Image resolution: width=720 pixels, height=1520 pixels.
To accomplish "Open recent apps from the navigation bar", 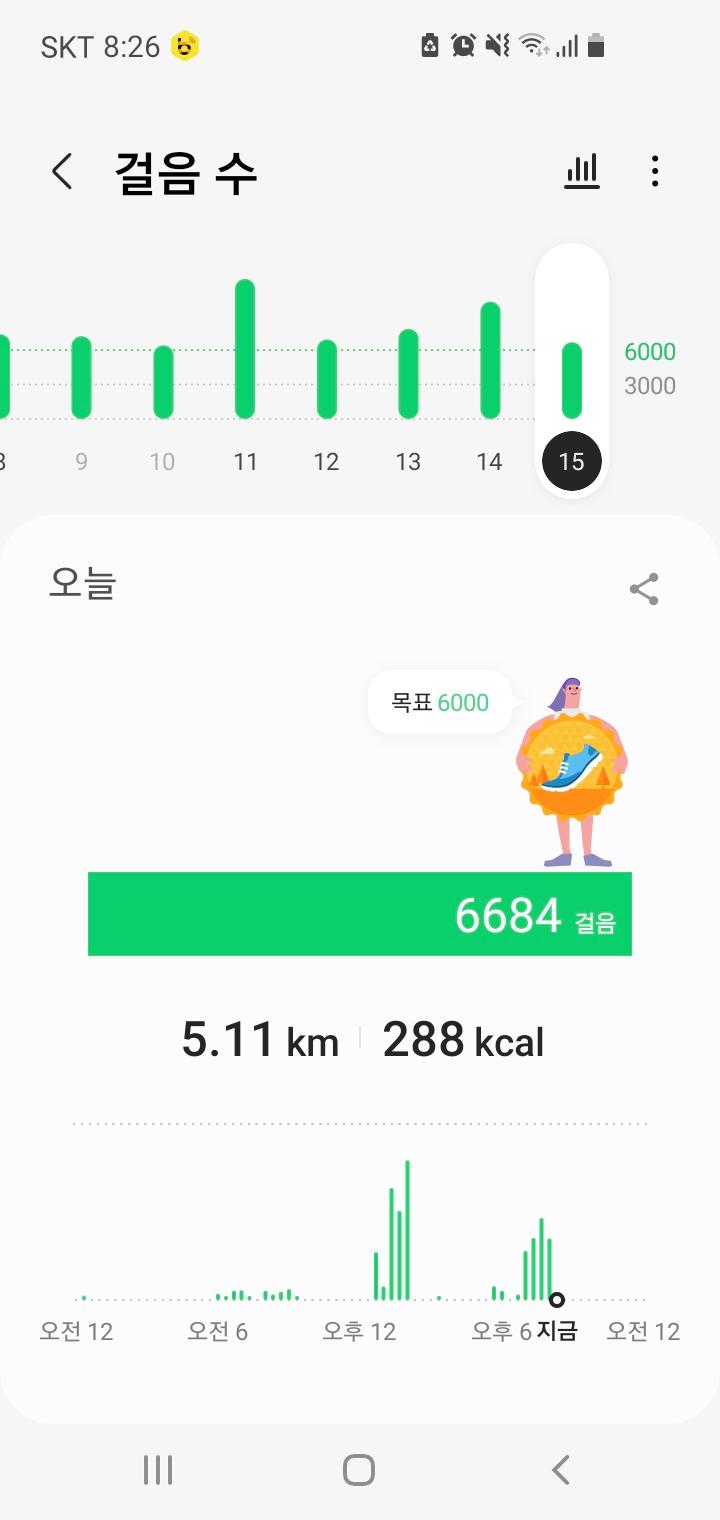I will point(158,1470).
